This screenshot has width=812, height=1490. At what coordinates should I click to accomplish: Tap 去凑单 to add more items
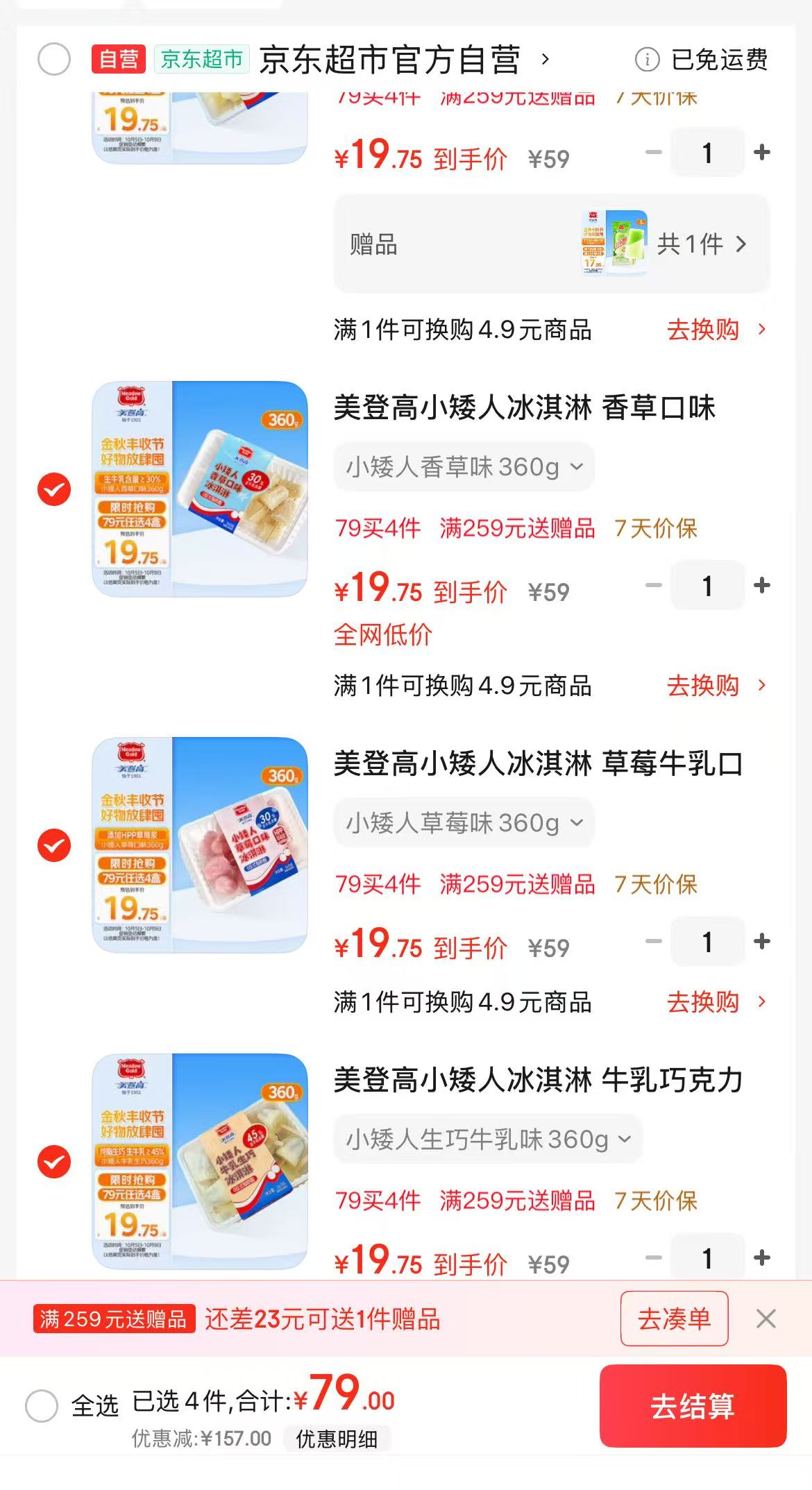click(674, 1319)
